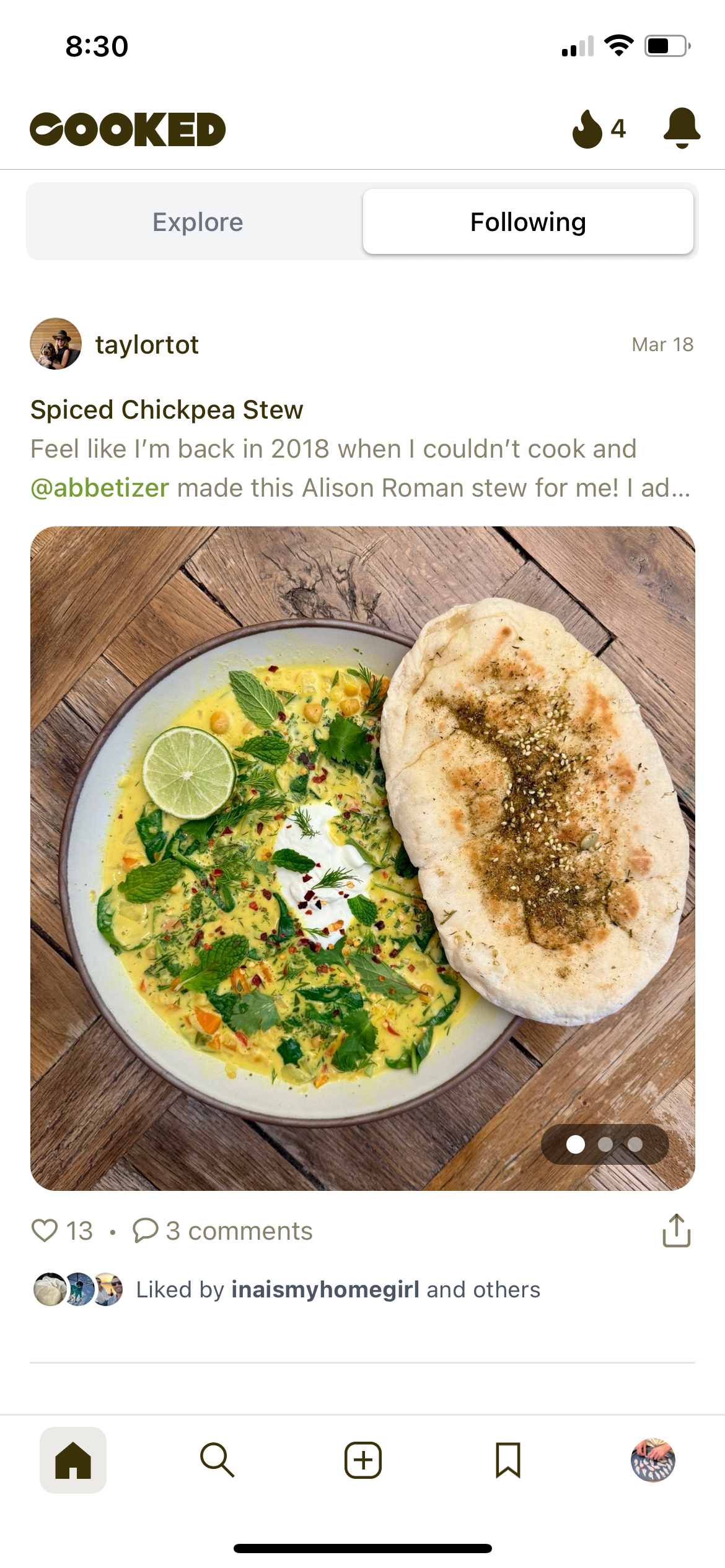View the flame streak counter

click(599, 129)
